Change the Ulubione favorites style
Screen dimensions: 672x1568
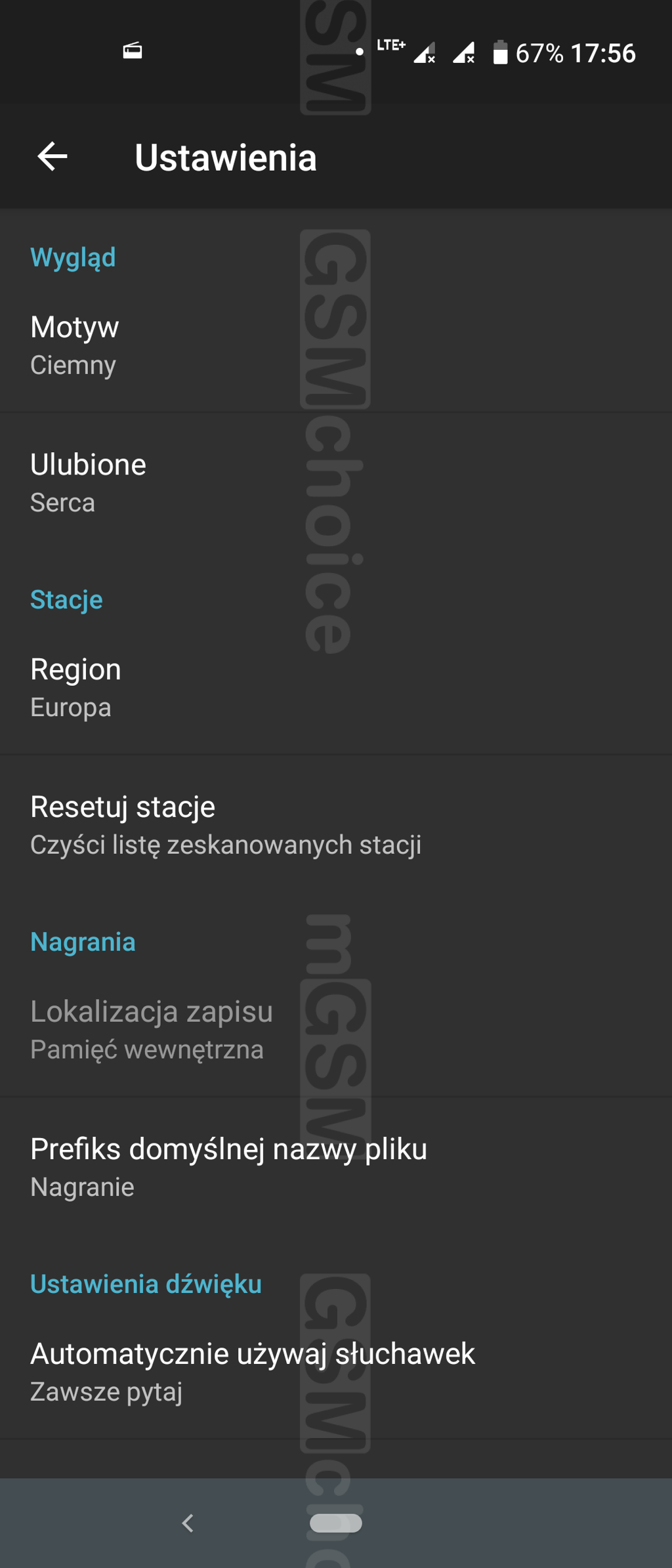click(336, 482)
